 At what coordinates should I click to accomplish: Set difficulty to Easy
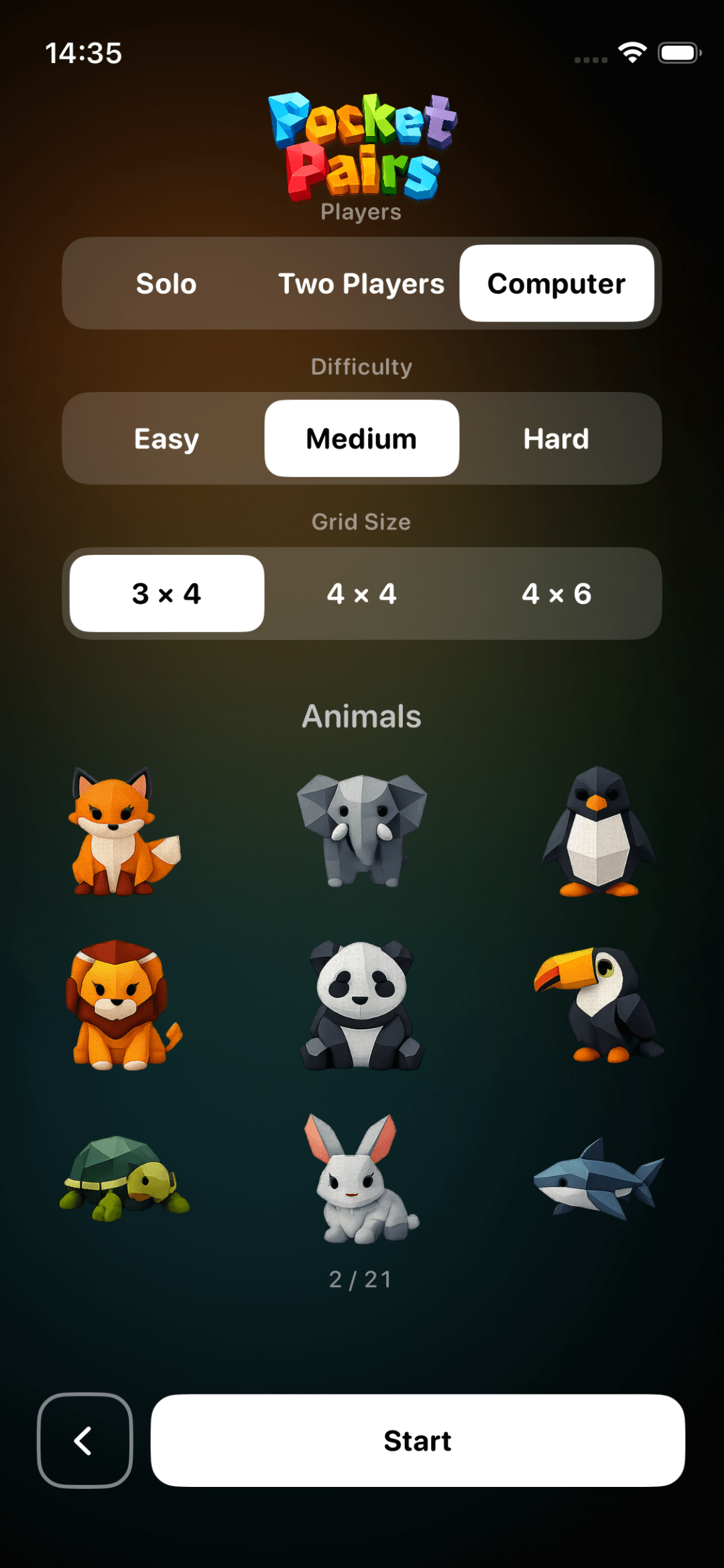click(x=166, y=439)
